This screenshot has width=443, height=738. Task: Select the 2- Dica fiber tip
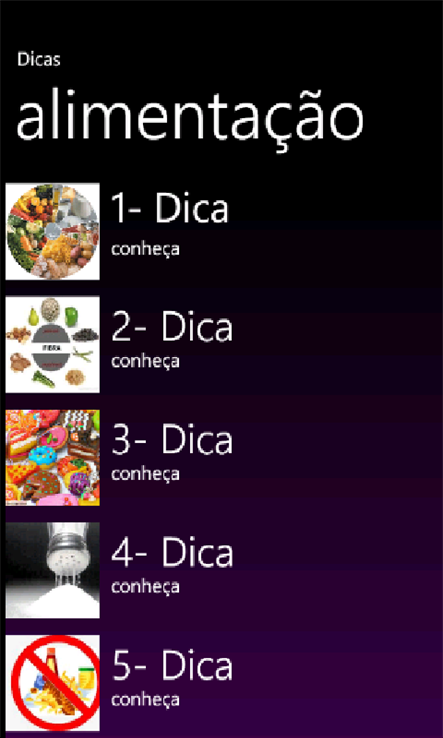pos(221,344)
